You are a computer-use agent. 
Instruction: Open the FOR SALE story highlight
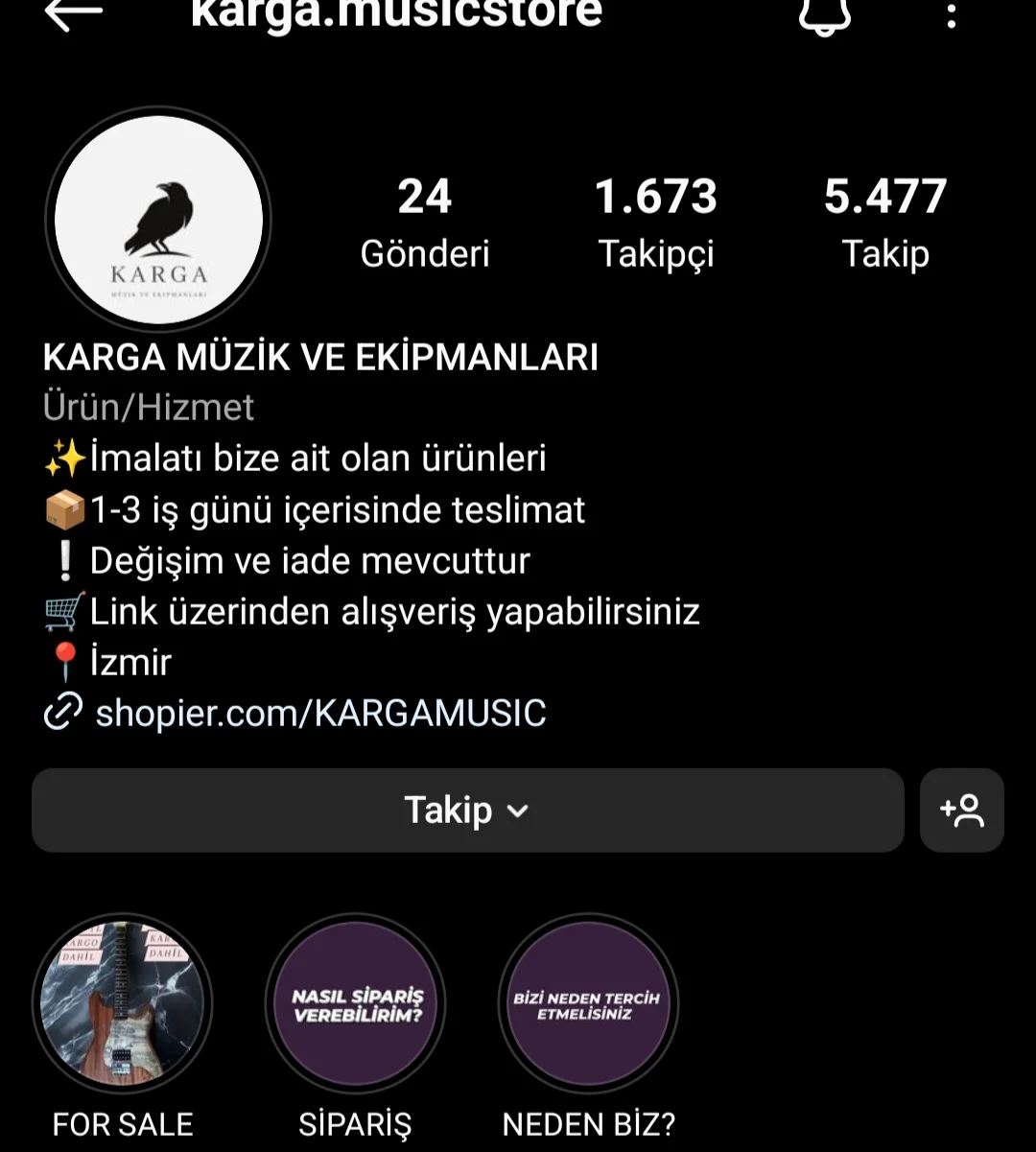click(123, 1003)
